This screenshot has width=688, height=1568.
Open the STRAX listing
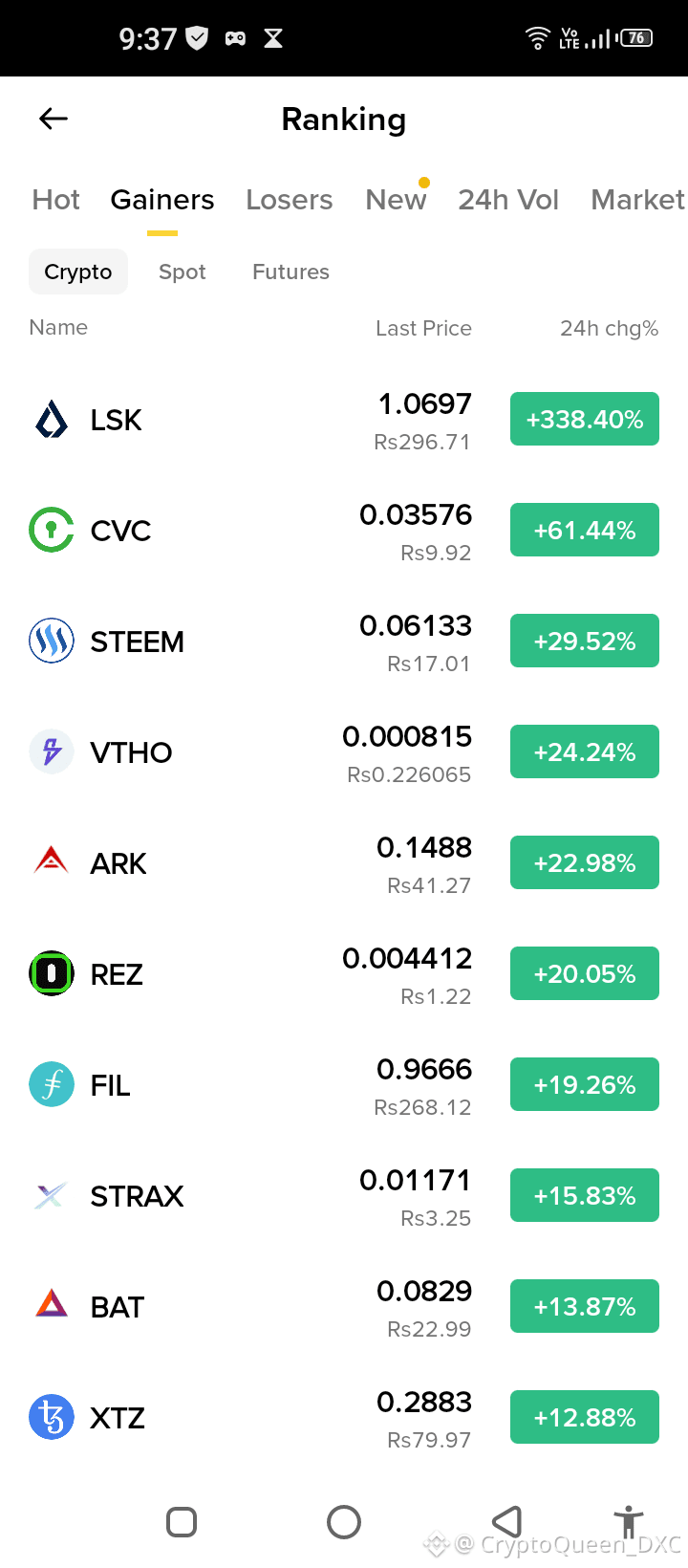pos(344,1196)
